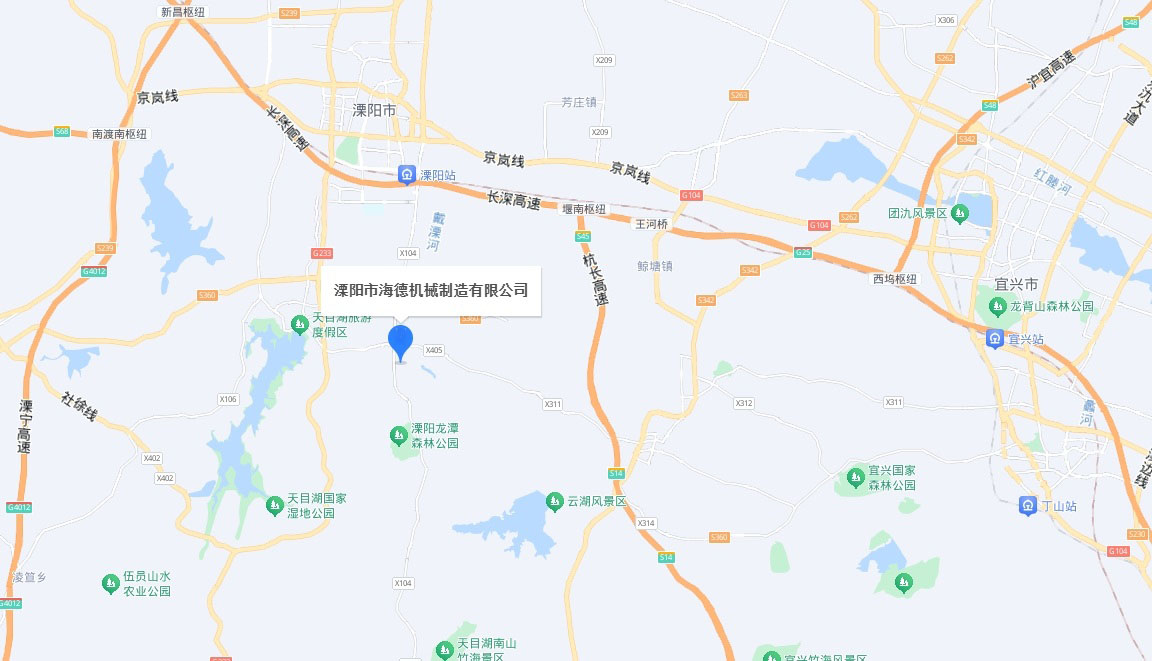Viewport: 1152px width, 661px height.
Task: Select the 溧阳站 railway station icon
Action: tap(407, 174)
